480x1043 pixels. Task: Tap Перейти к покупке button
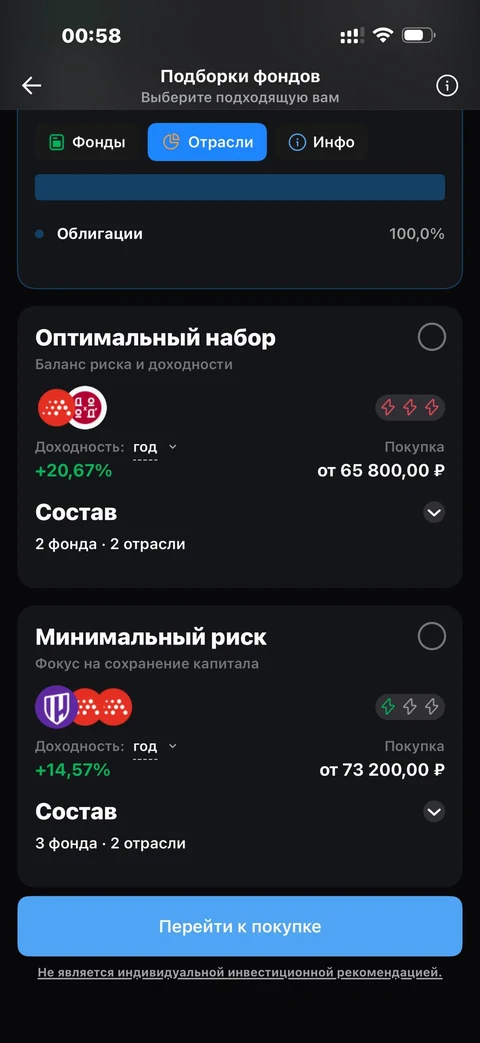(240, 926)
